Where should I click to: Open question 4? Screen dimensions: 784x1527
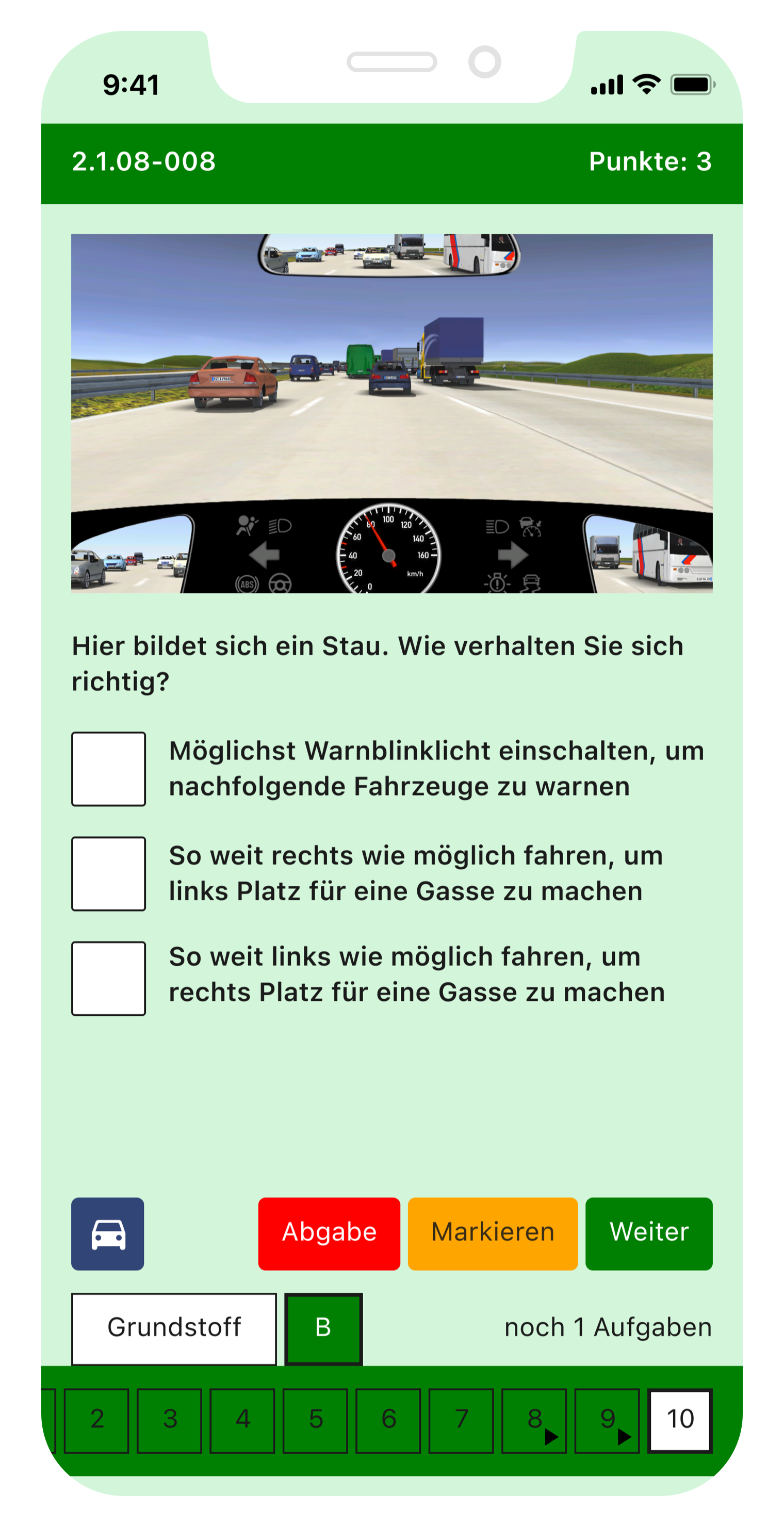point(242,1420)
